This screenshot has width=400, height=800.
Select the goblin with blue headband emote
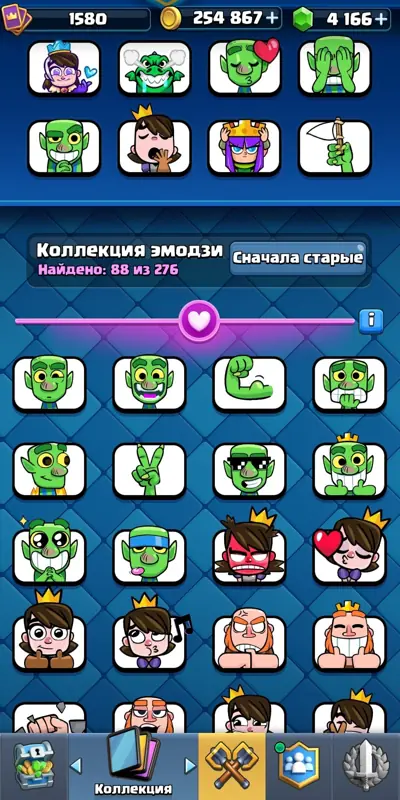[x=149, y=555]
